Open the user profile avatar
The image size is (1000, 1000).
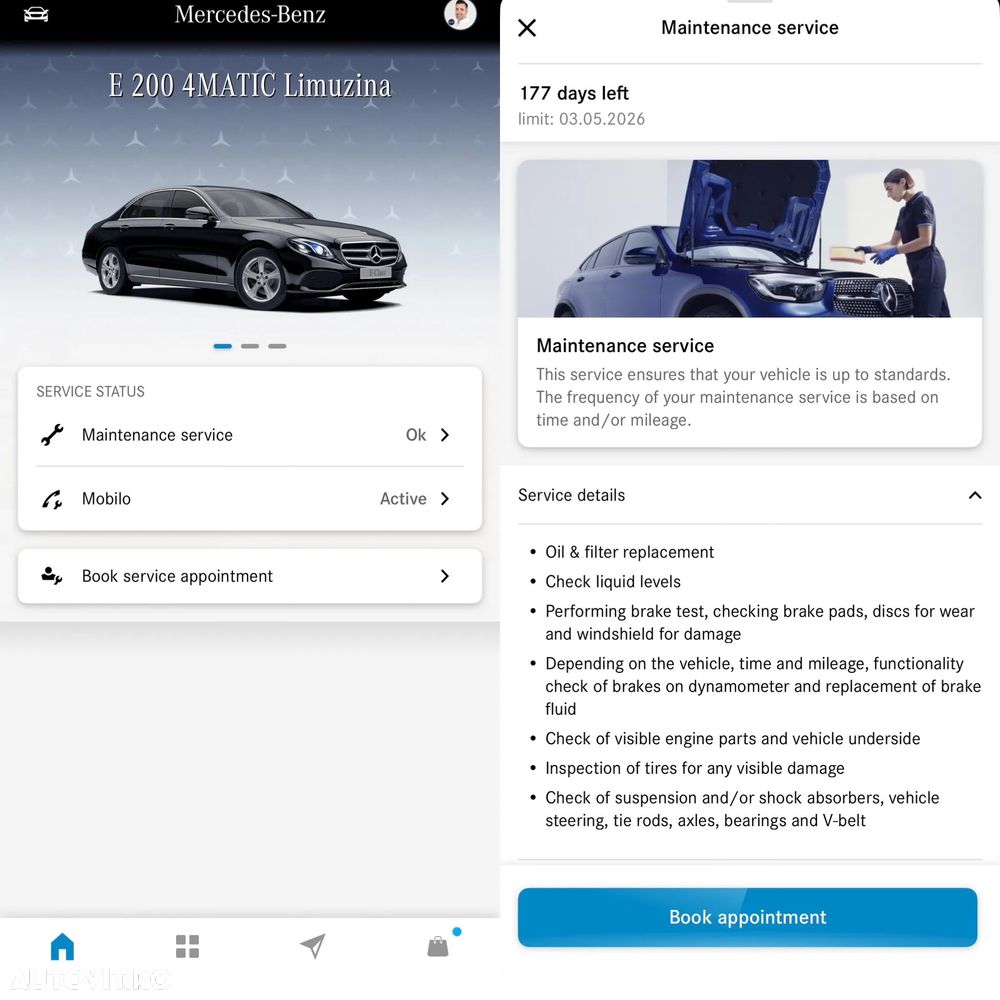click(x=460, y=14)
